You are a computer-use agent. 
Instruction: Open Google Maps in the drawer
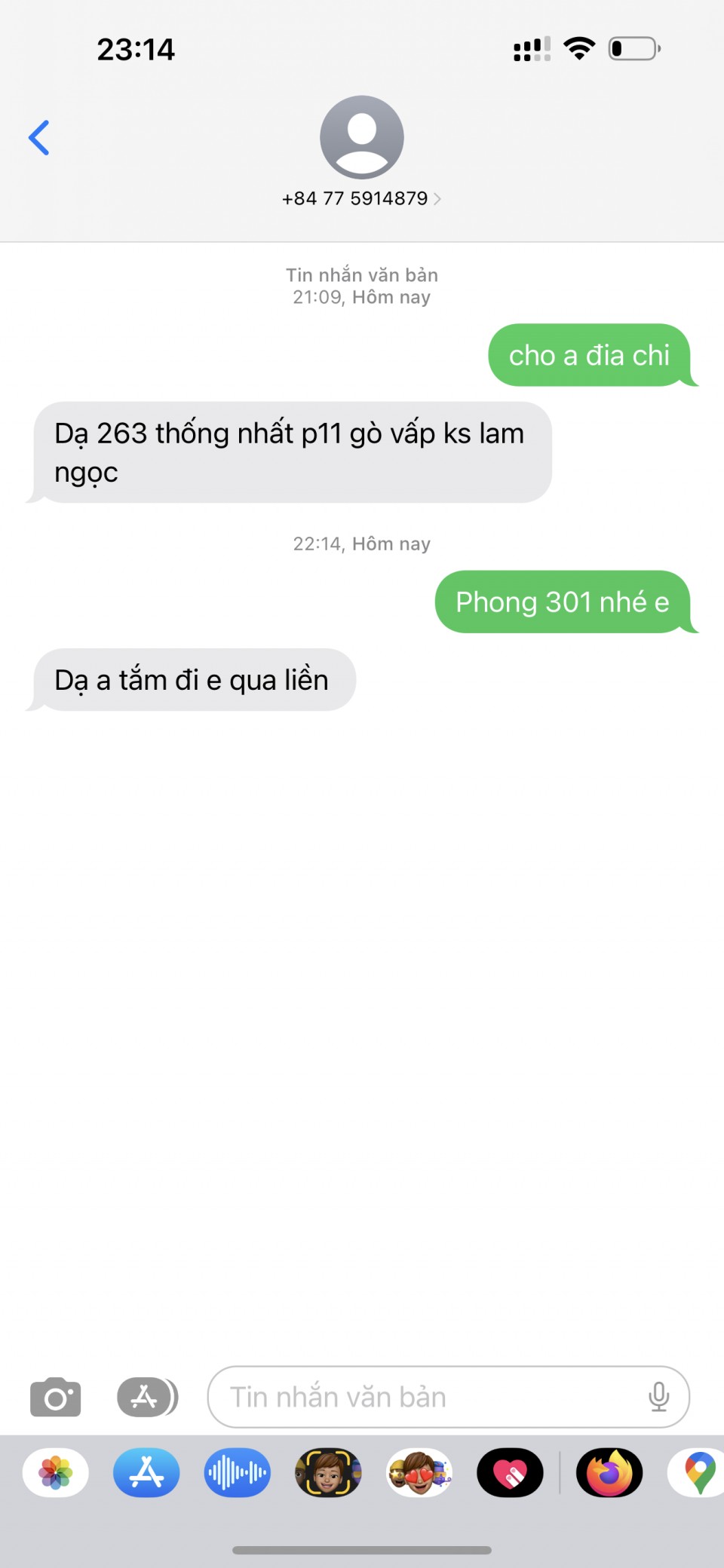[x=698, y=1472]
